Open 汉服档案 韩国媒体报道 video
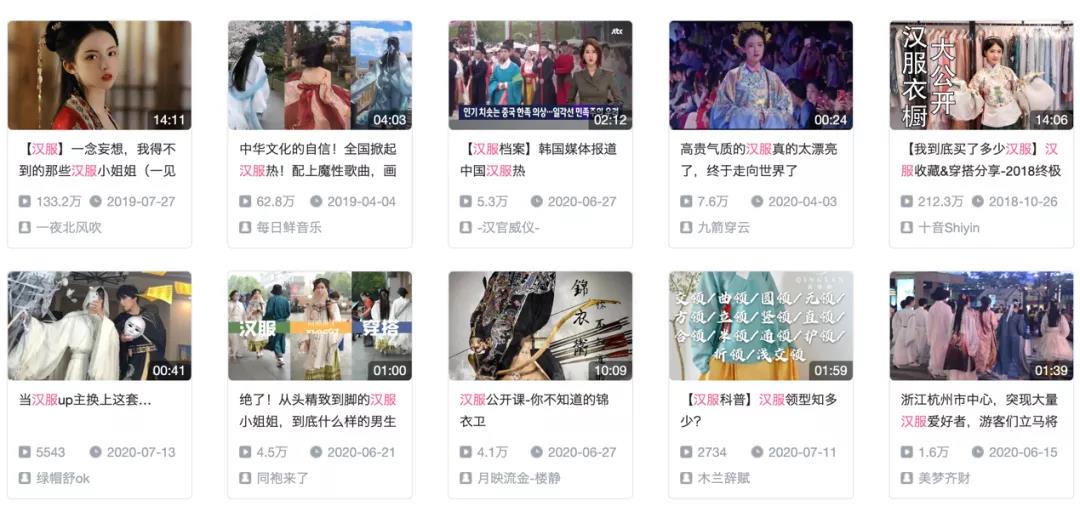The image size is (1080, 506). pos(540,75)
